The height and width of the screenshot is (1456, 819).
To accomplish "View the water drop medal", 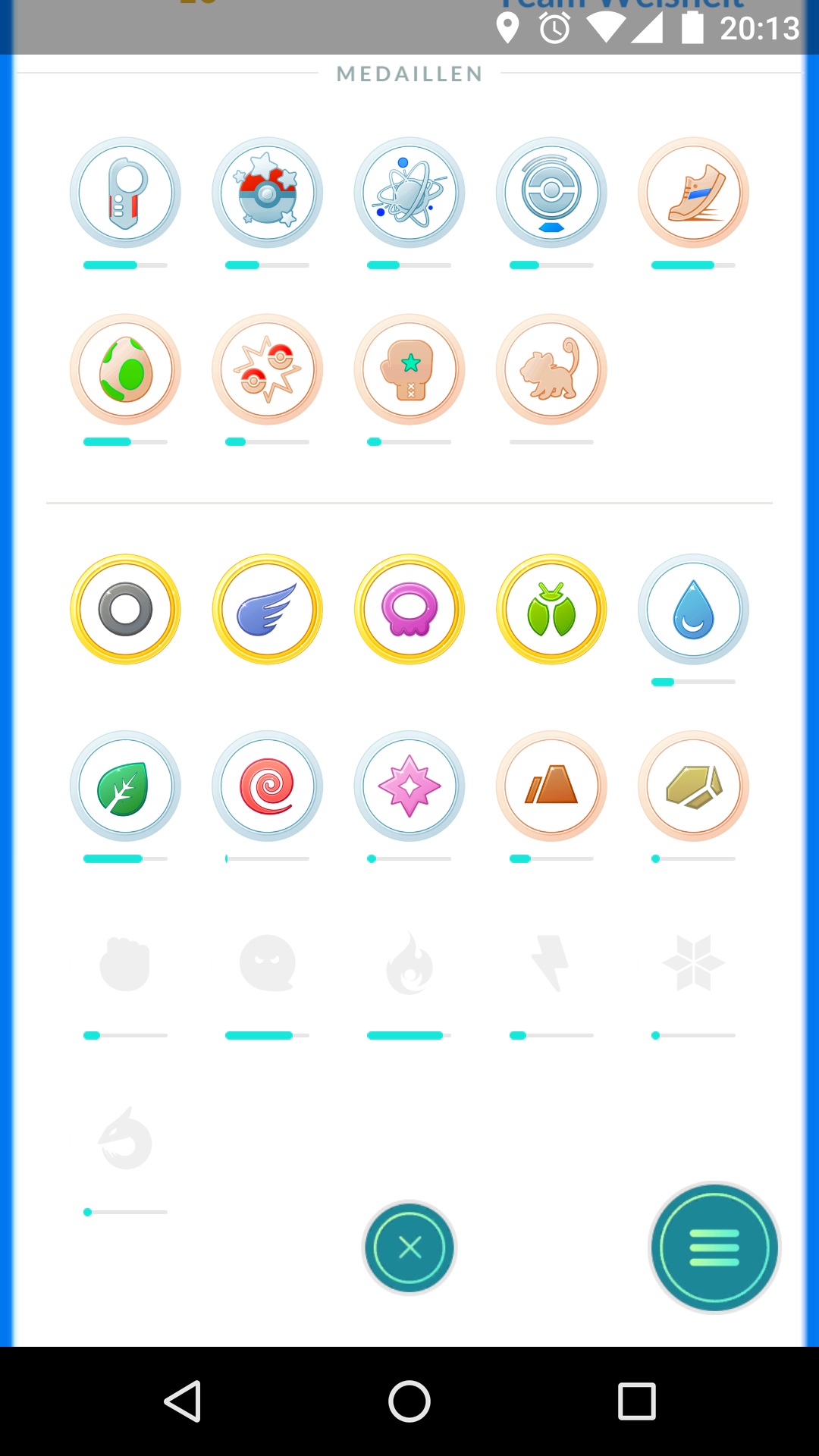I will pyautogui.click(x=693, y=609).
